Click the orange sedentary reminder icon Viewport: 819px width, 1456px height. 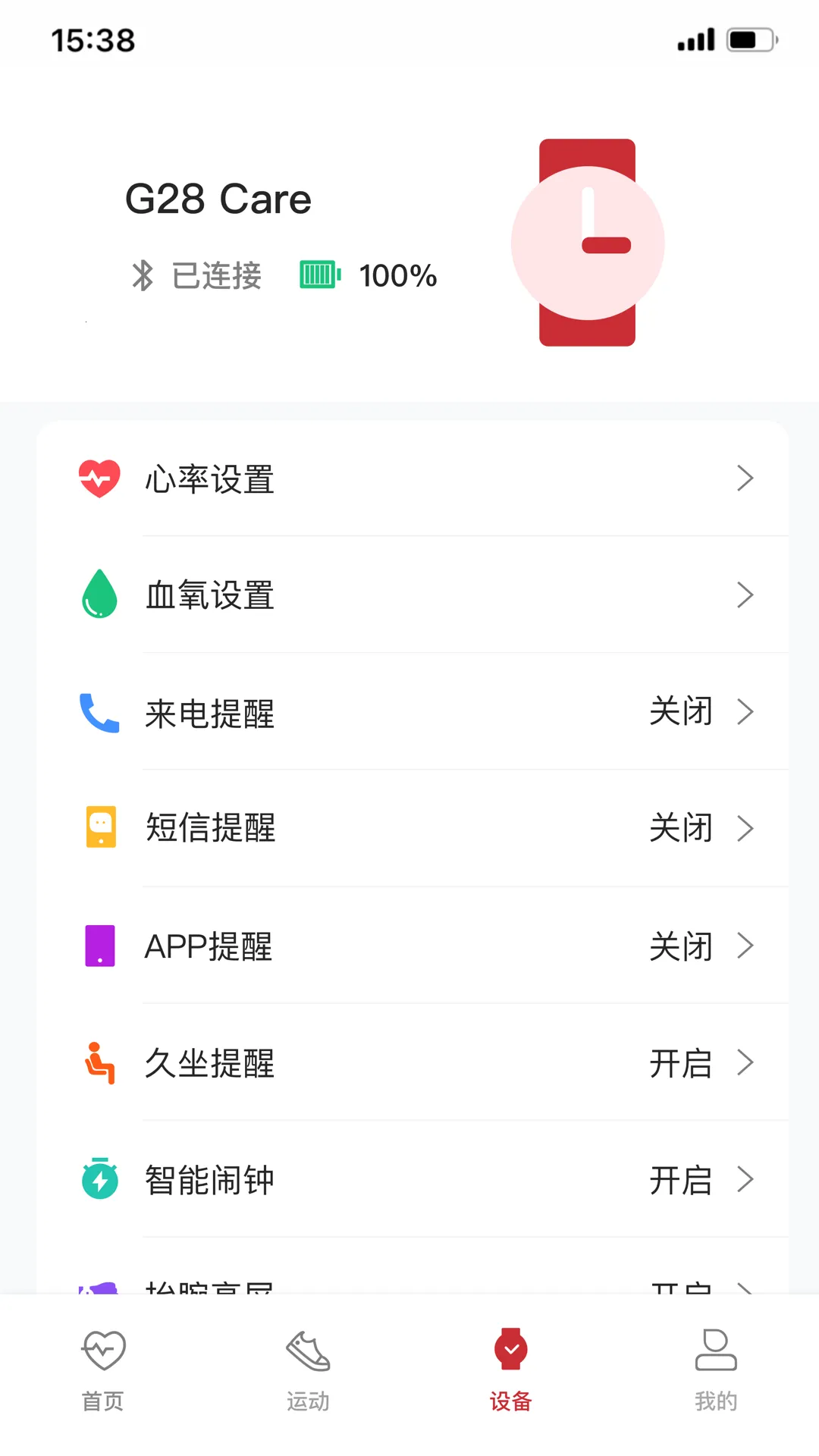99,1062
